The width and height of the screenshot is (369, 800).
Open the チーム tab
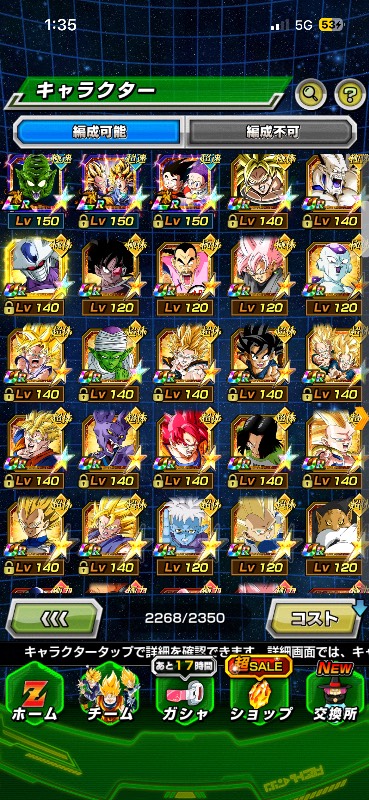[x=109, y=695]
